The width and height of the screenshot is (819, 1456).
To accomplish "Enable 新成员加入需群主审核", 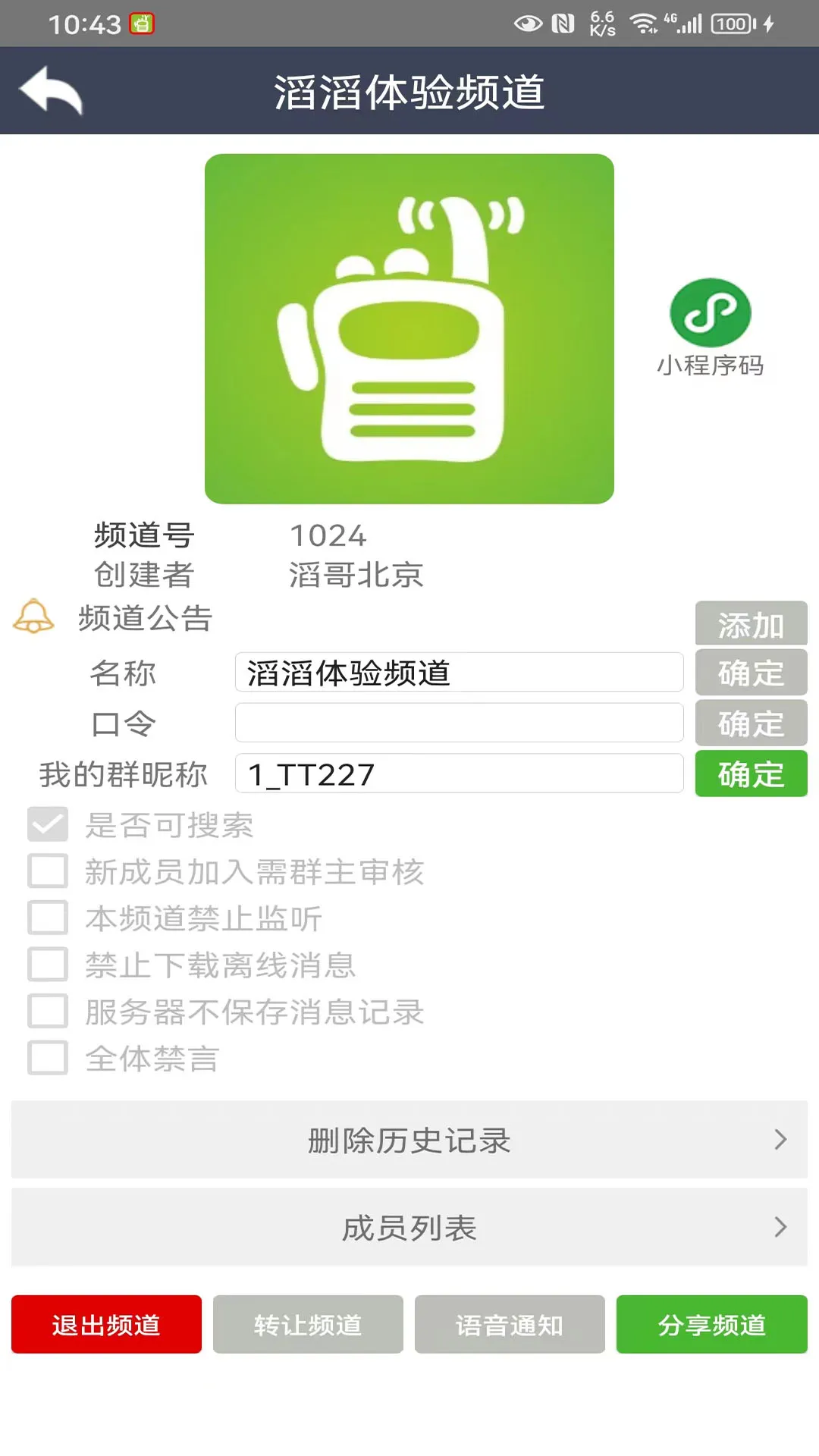I will pos(48,871).
